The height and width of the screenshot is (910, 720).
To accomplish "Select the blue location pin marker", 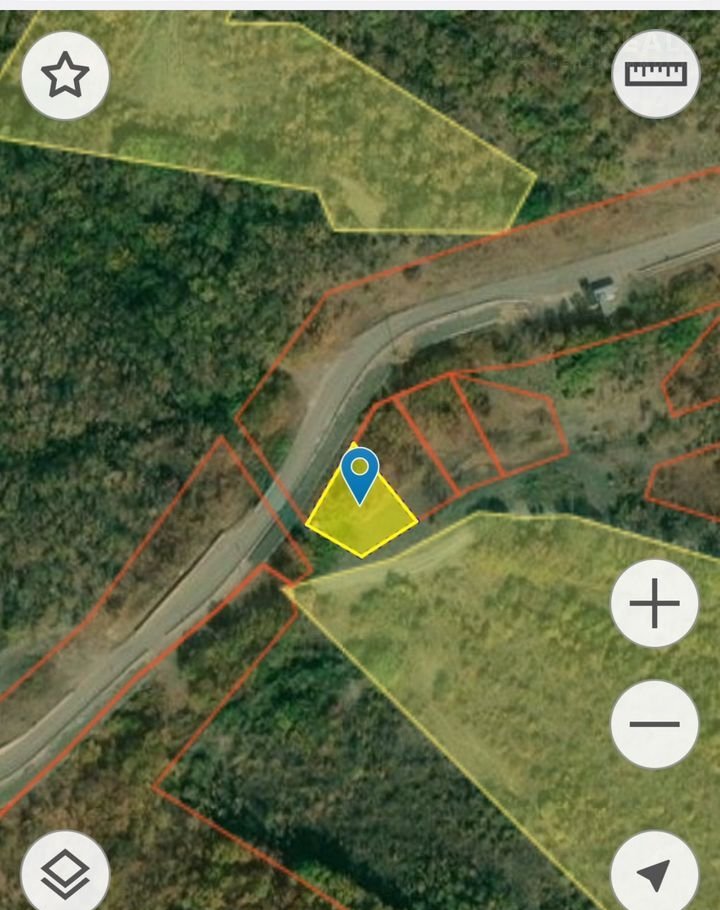I will click(360, 474).
